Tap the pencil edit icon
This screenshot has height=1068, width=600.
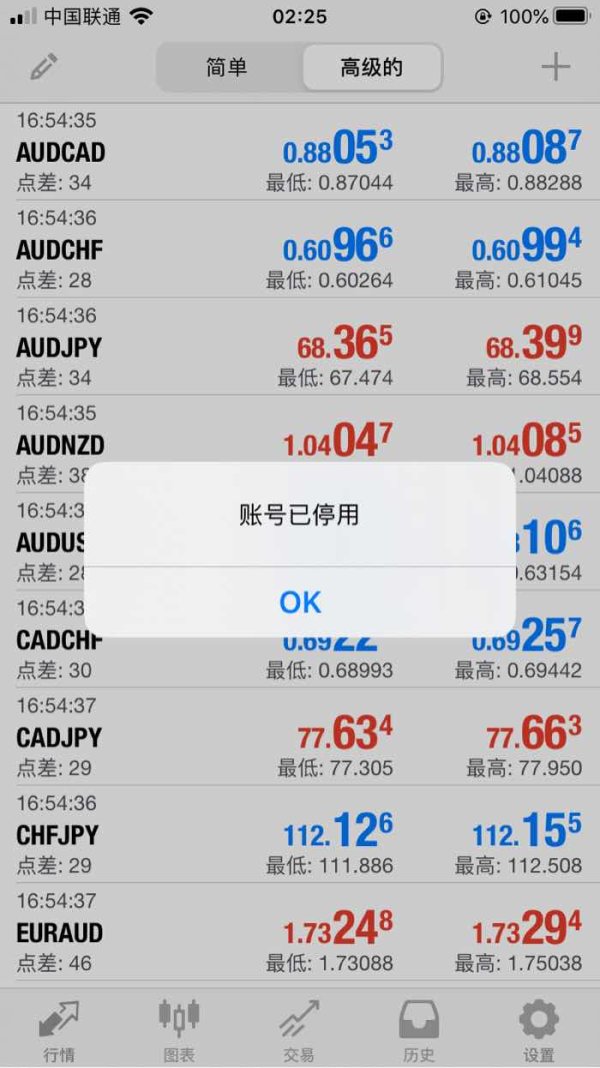click(x=44, y=67)
